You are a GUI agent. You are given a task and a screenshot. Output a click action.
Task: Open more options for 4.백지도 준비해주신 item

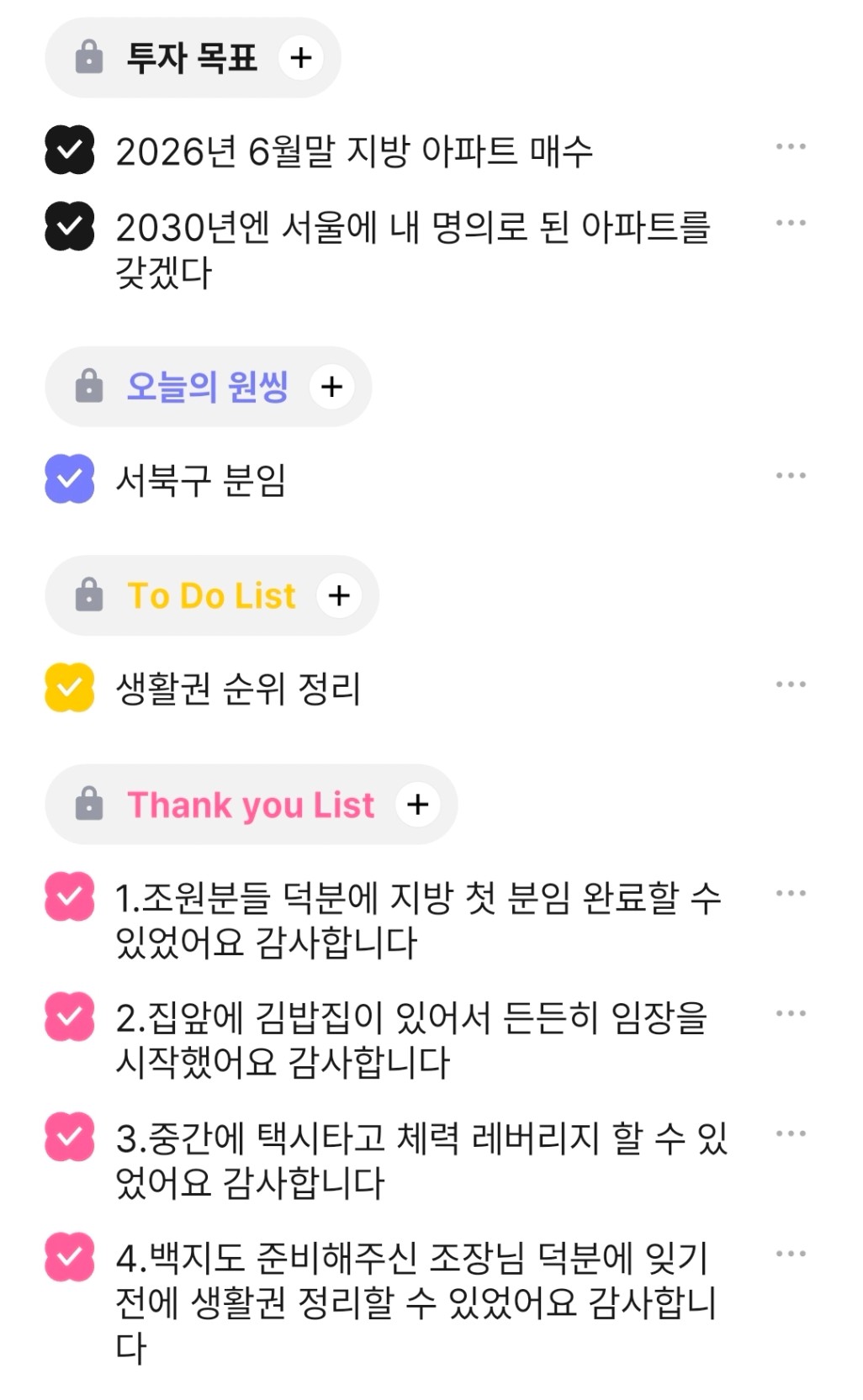tap(791, 1254)
